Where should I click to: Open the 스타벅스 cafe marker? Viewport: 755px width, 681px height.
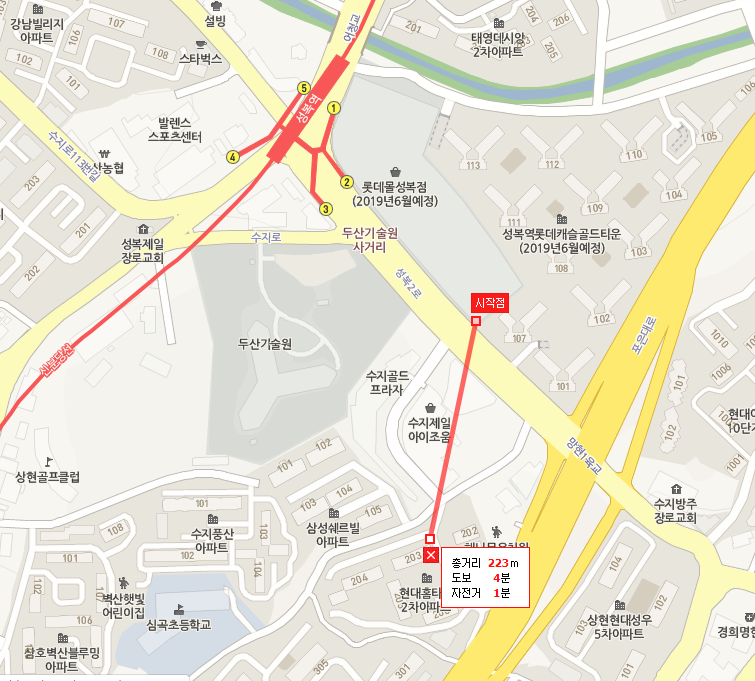[x=200, y=44]
